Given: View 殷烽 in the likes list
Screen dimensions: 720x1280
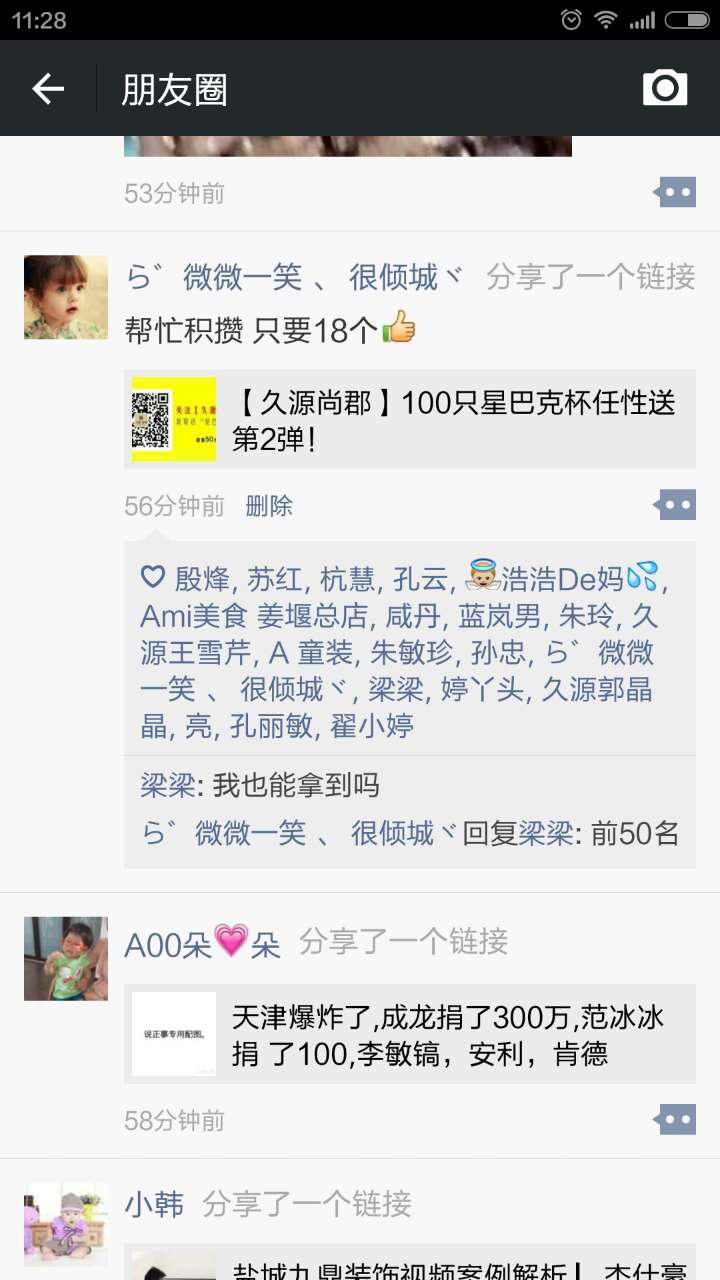Looking at the screenshot, I should [x=202, y=579].
